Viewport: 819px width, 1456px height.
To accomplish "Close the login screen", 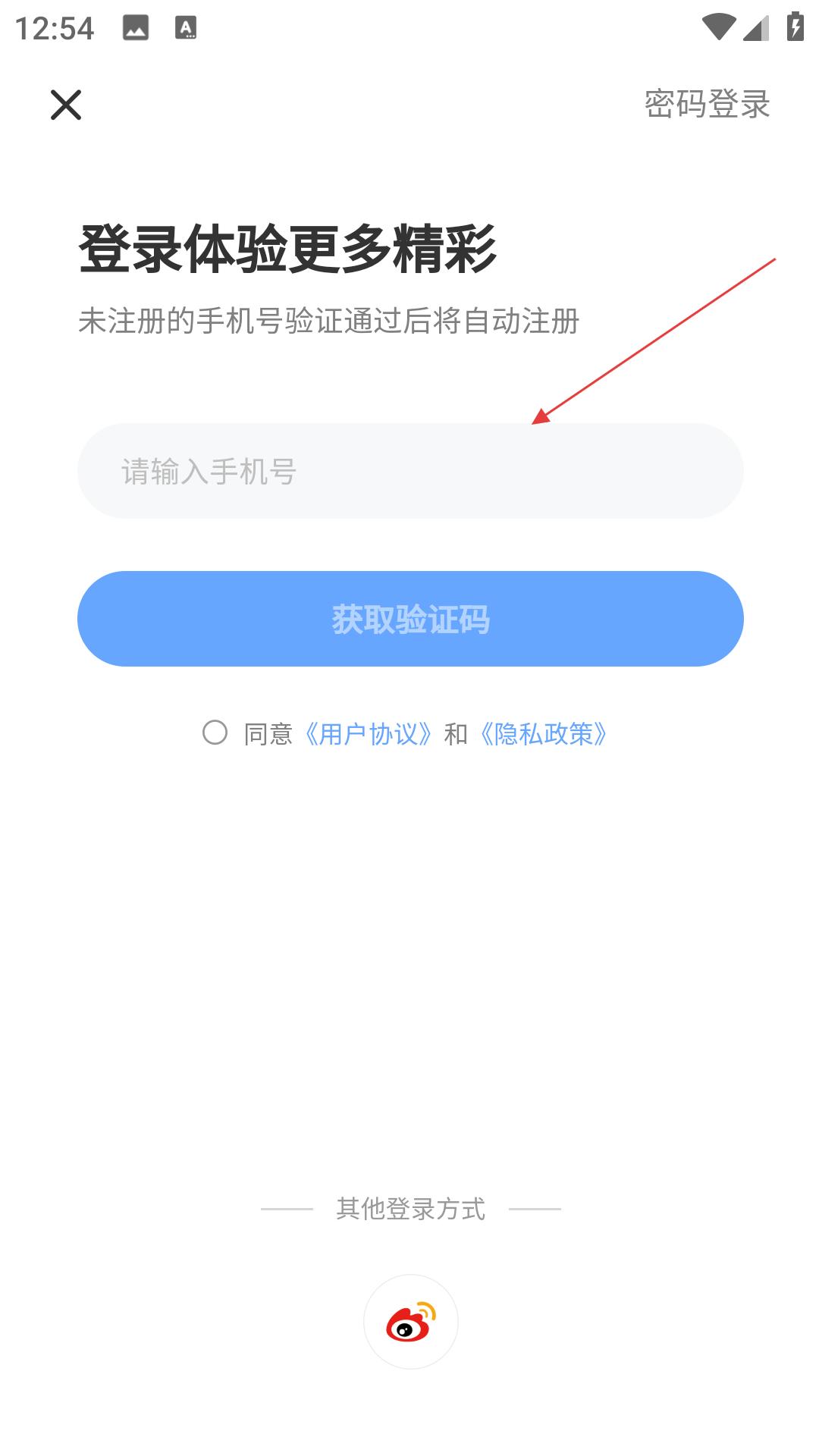I will click(x=66, y=105).
